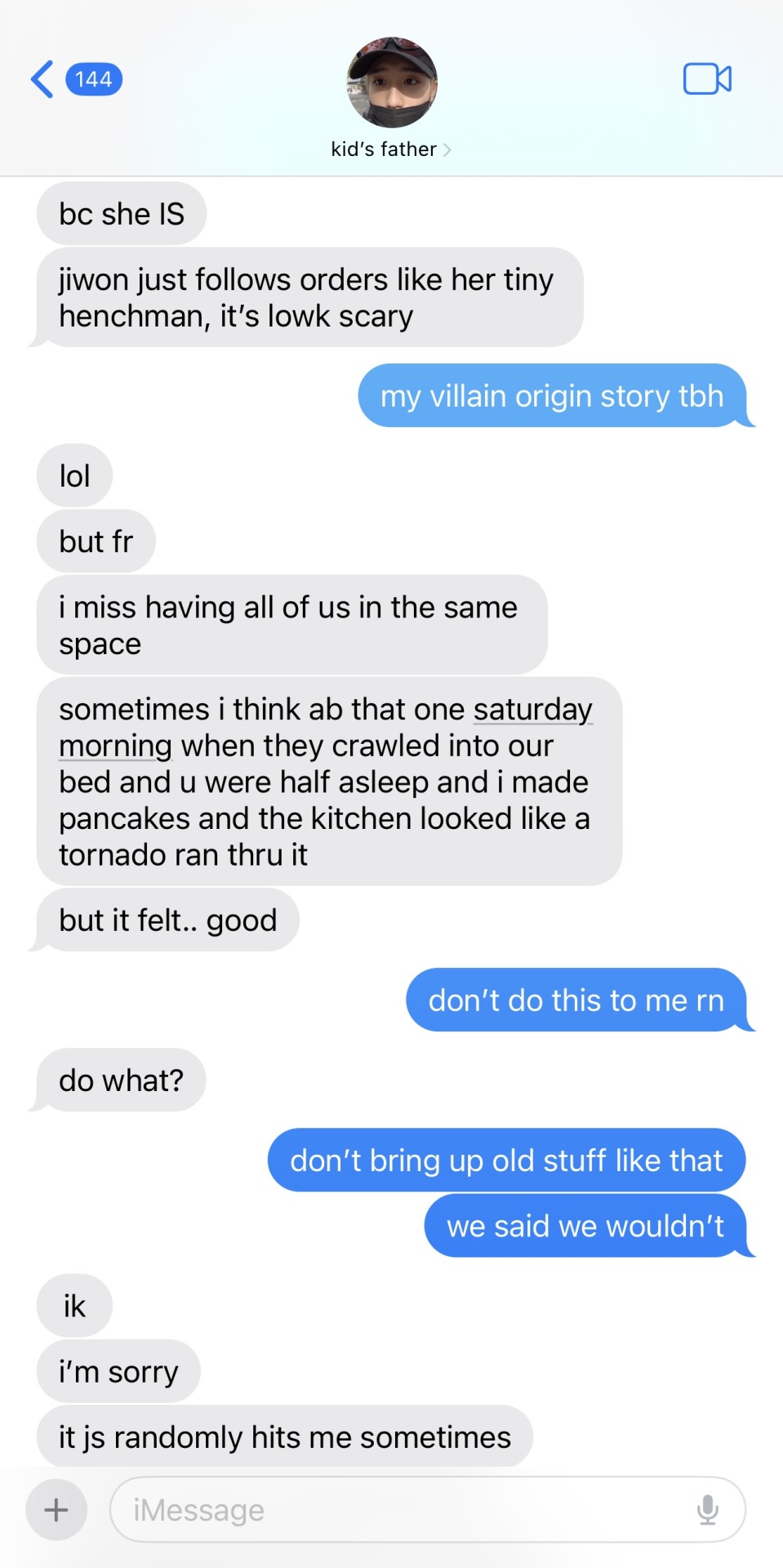
Task: Record an audio message with the microphone
Action: point(707,1509)
